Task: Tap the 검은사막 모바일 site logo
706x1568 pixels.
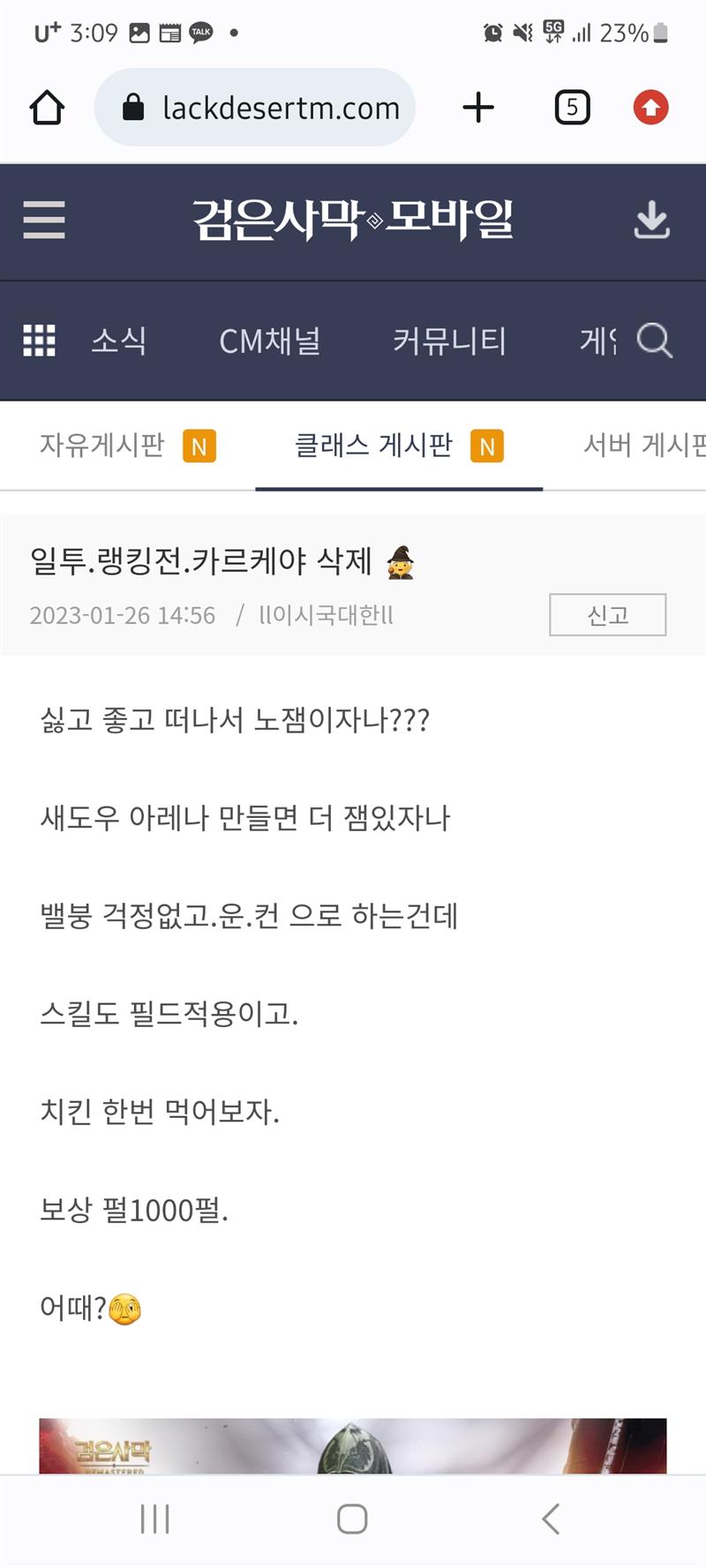Action: point(352,220)
